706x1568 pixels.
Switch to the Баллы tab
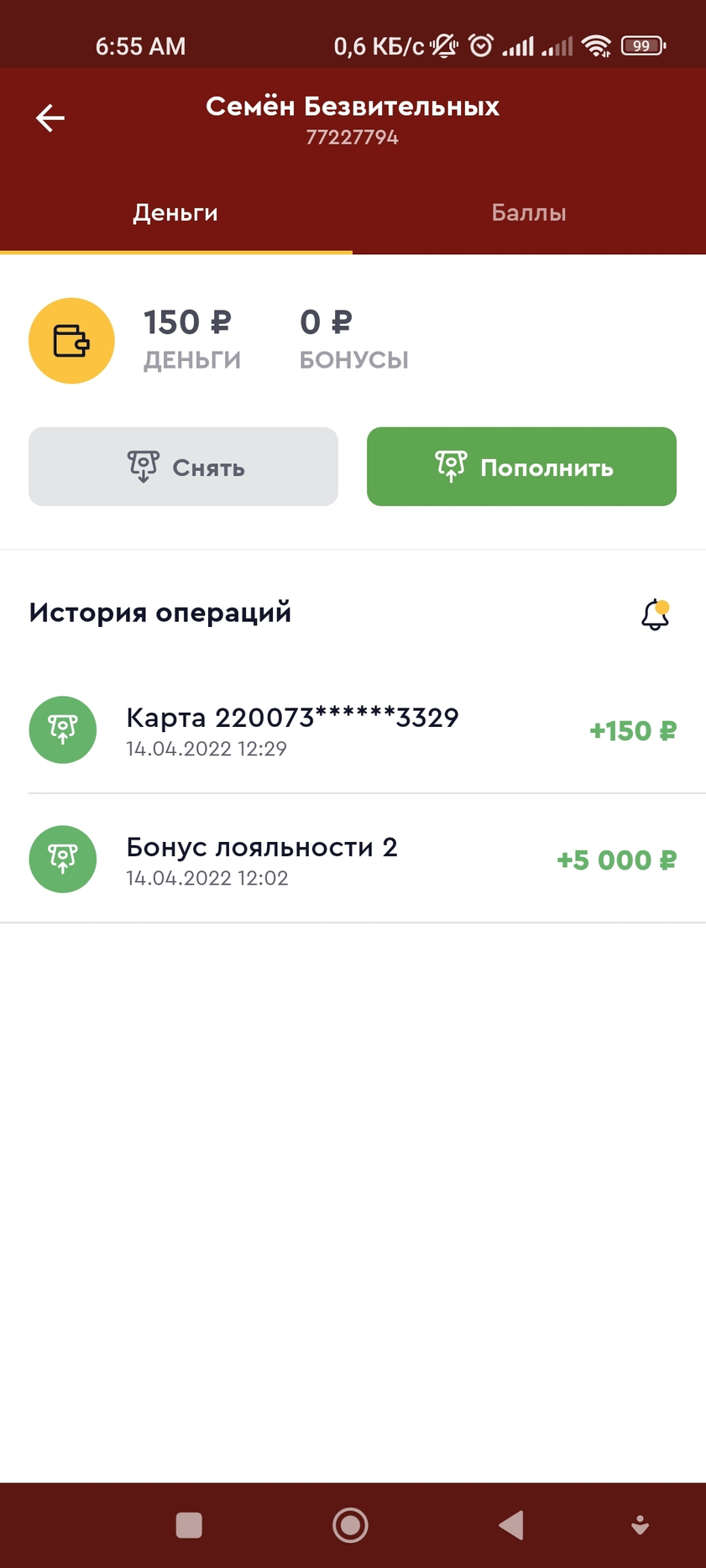(529, 213)
